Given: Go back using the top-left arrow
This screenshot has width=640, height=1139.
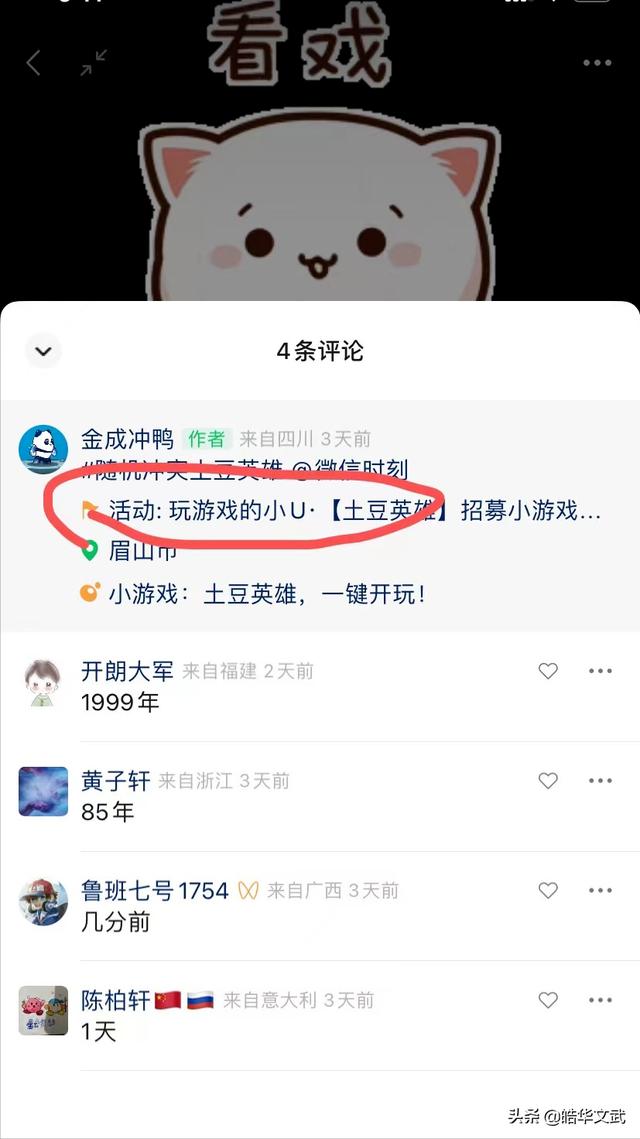Looking at the screenshot, I should tap(33, 63).
